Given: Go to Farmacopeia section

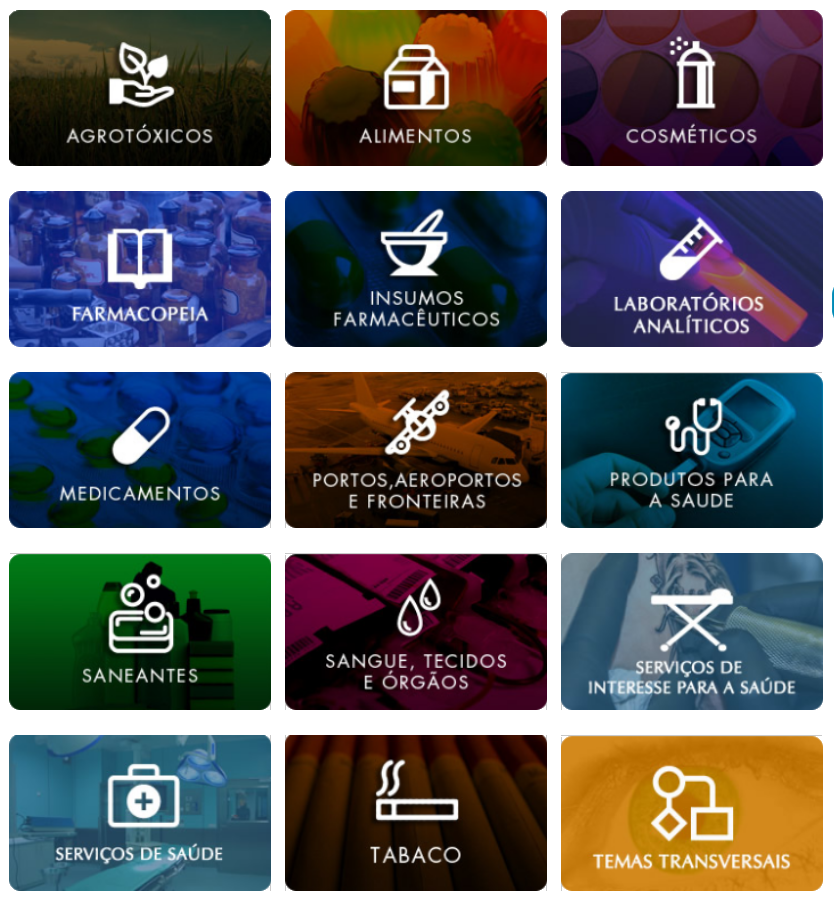Looking at the screenshot, I should [x=140, y=269].
